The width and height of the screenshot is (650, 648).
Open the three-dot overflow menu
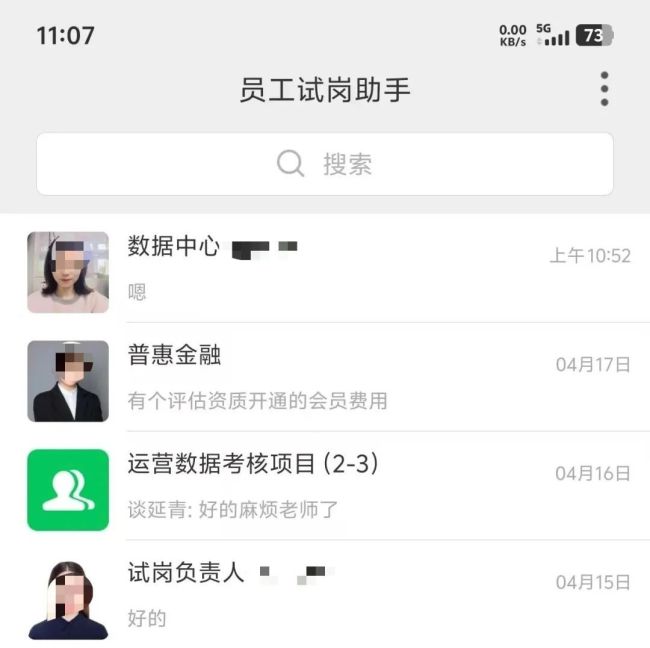tap(604, 89)
